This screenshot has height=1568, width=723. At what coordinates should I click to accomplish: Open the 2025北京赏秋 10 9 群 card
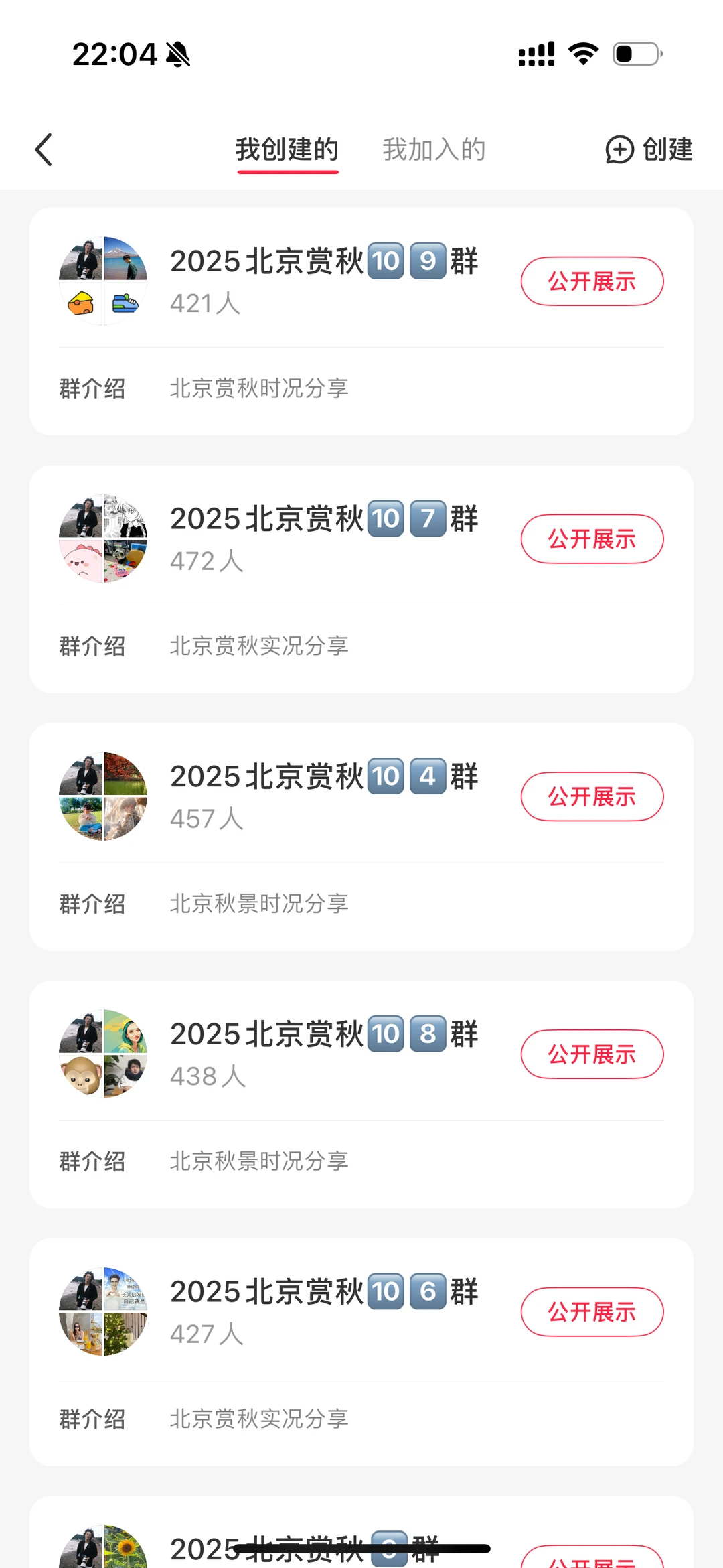[324, 262]
